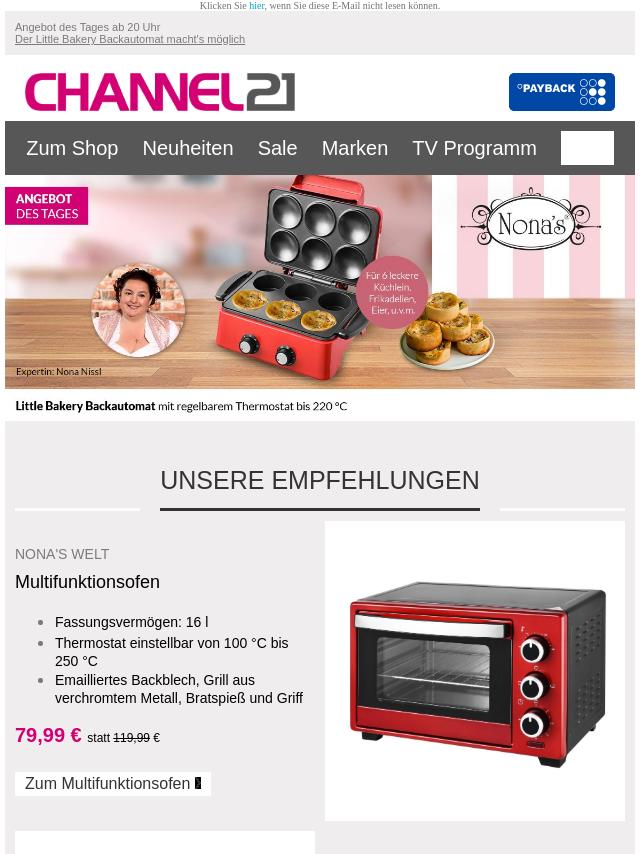This screenshot has width=640, height=854.
Task: Open the Neuheiten section
Action: pos(187,148)
